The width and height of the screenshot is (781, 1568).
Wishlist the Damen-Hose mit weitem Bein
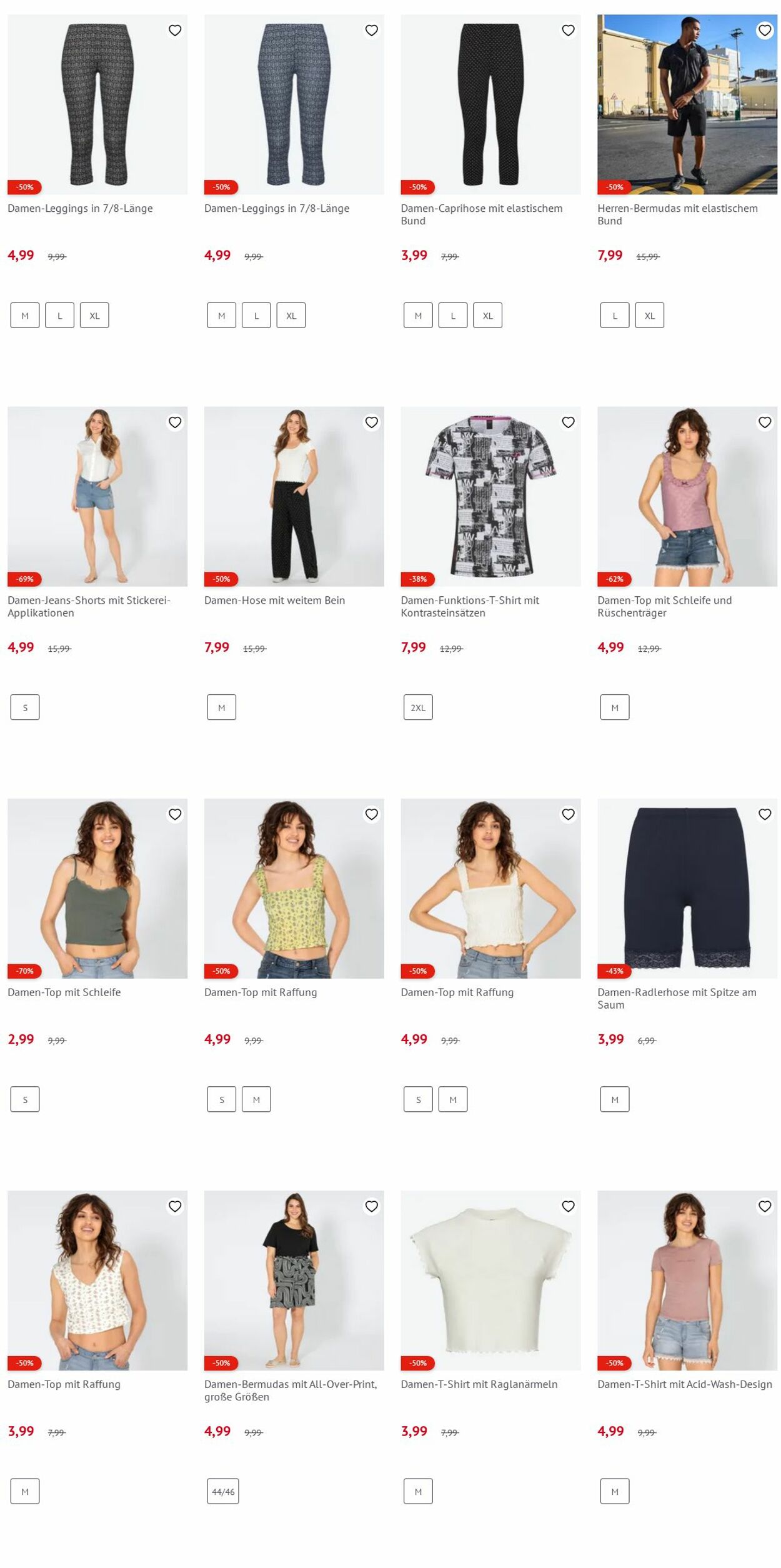pos(371,422)
